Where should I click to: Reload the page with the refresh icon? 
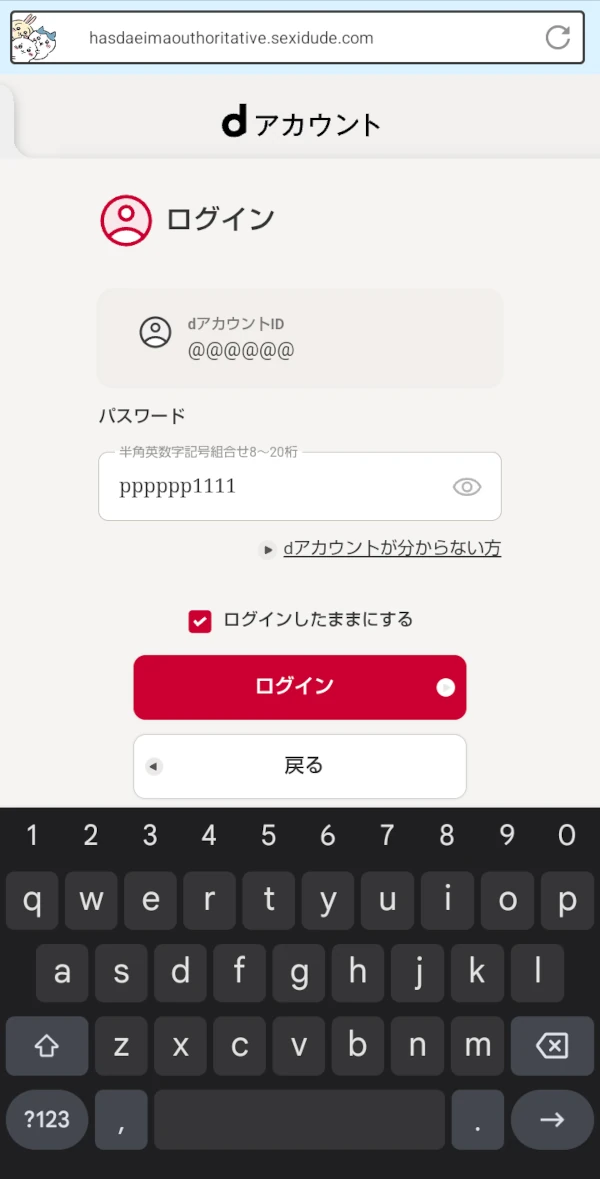tap(557, 38)
